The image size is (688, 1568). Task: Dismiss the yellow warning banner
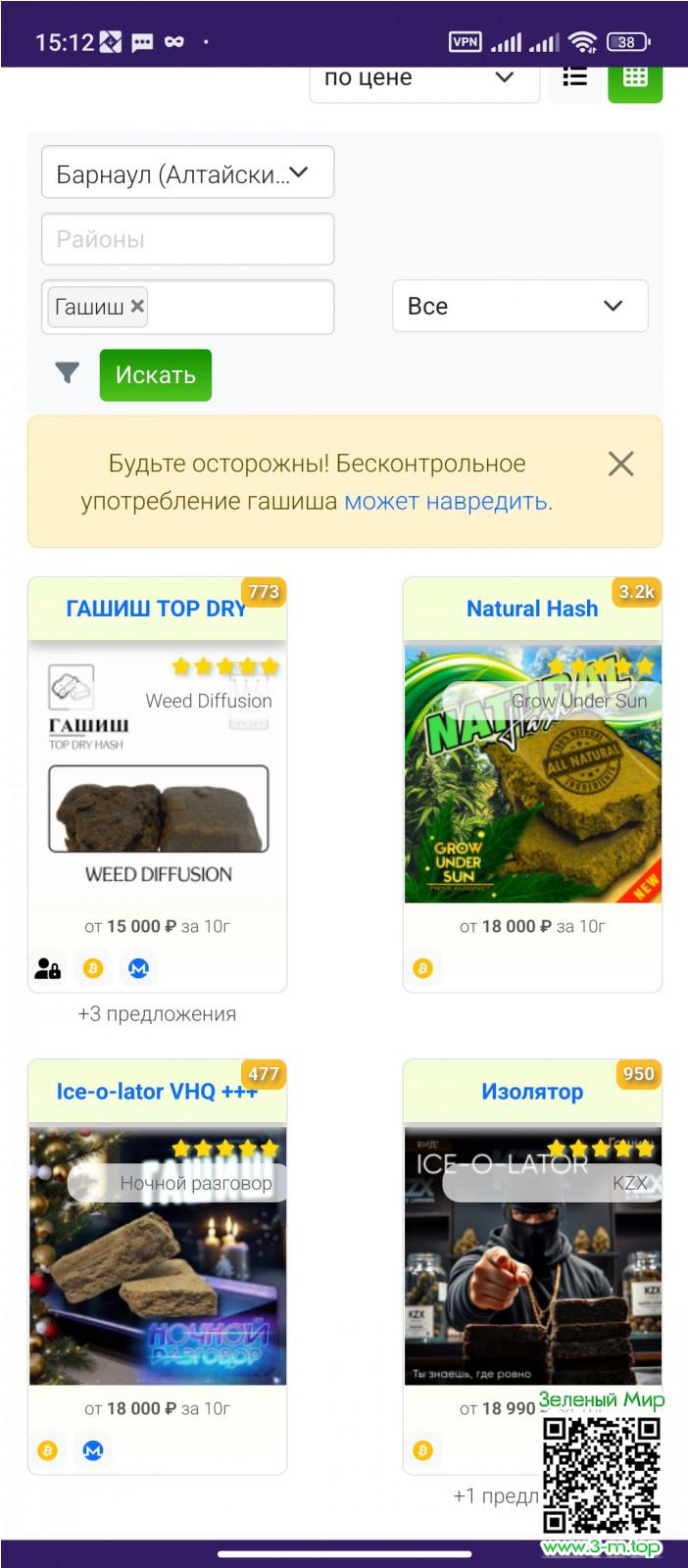(x=620, y=464)
